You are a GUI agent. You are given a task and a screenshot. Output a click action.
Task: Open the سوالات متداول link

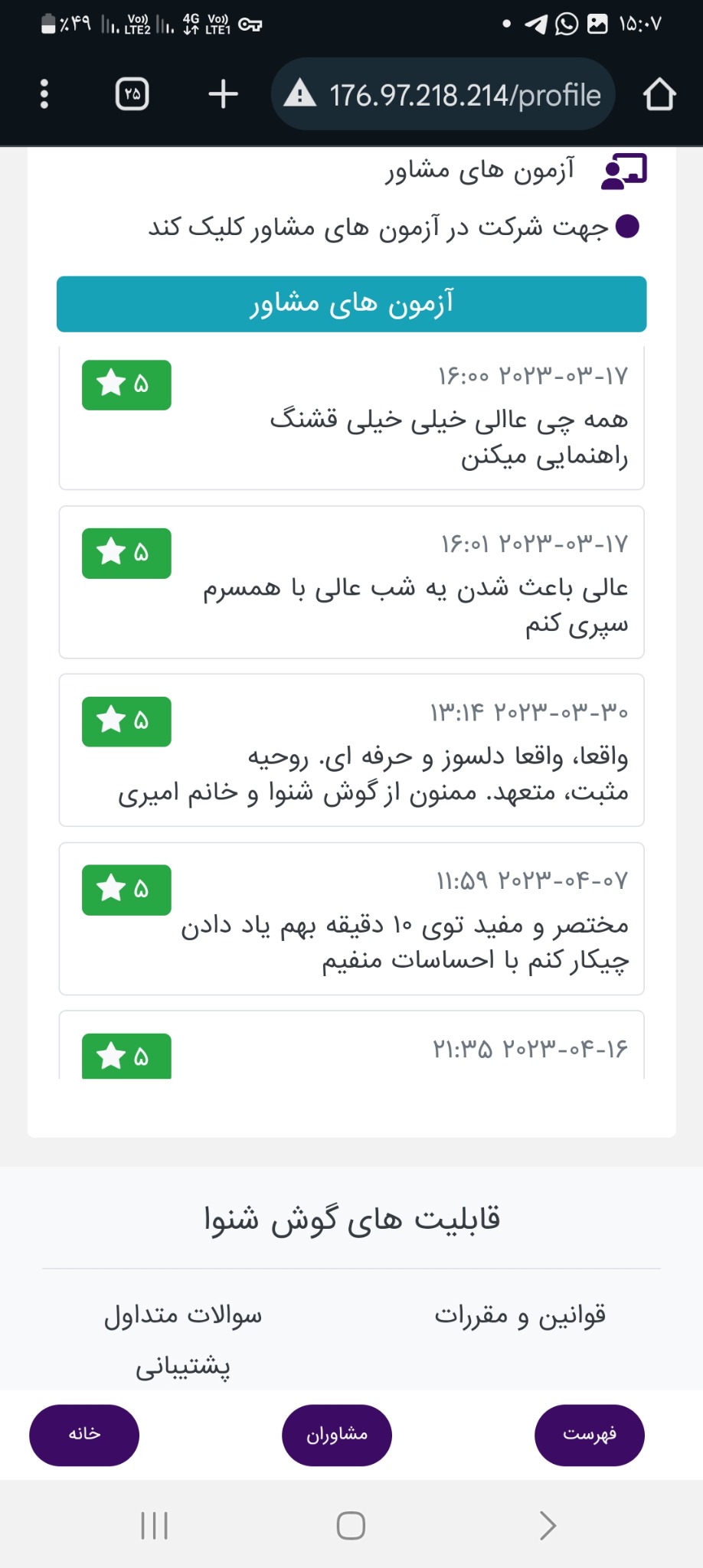click(183, 1315)
